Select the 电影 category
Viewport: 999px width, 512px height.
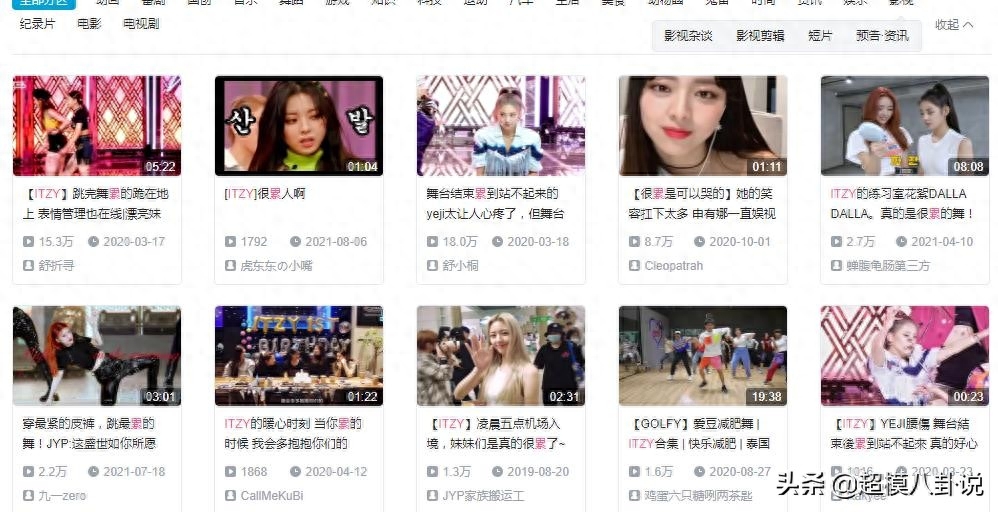pos(89,23)
